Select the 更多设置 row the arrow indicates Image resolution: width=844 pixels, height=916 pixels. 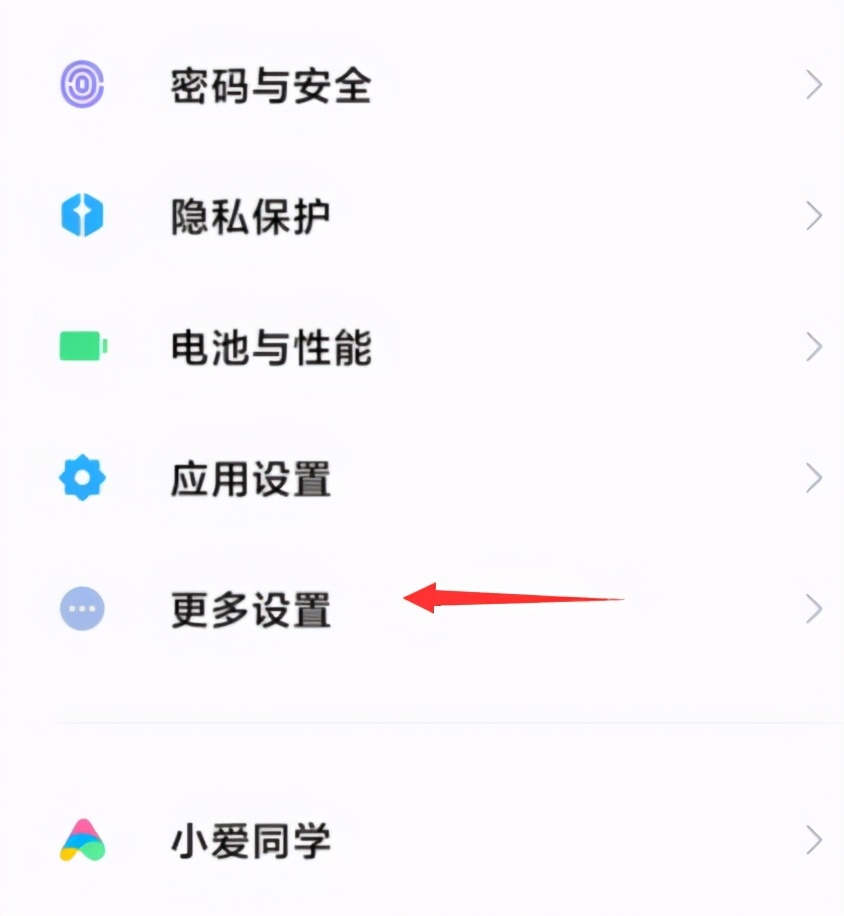(252, 609)
